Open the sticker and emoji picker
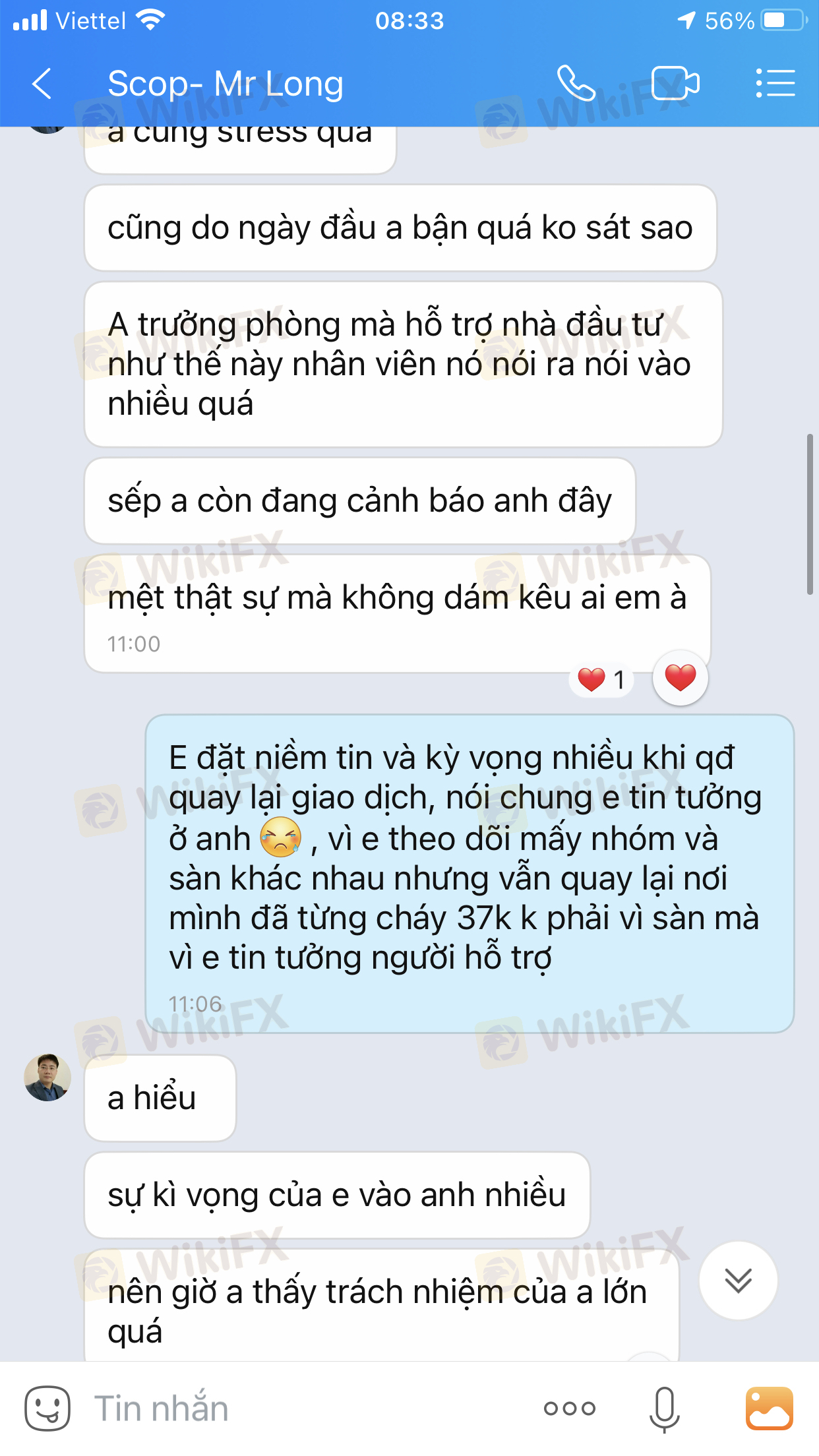 pos(47,1409)
